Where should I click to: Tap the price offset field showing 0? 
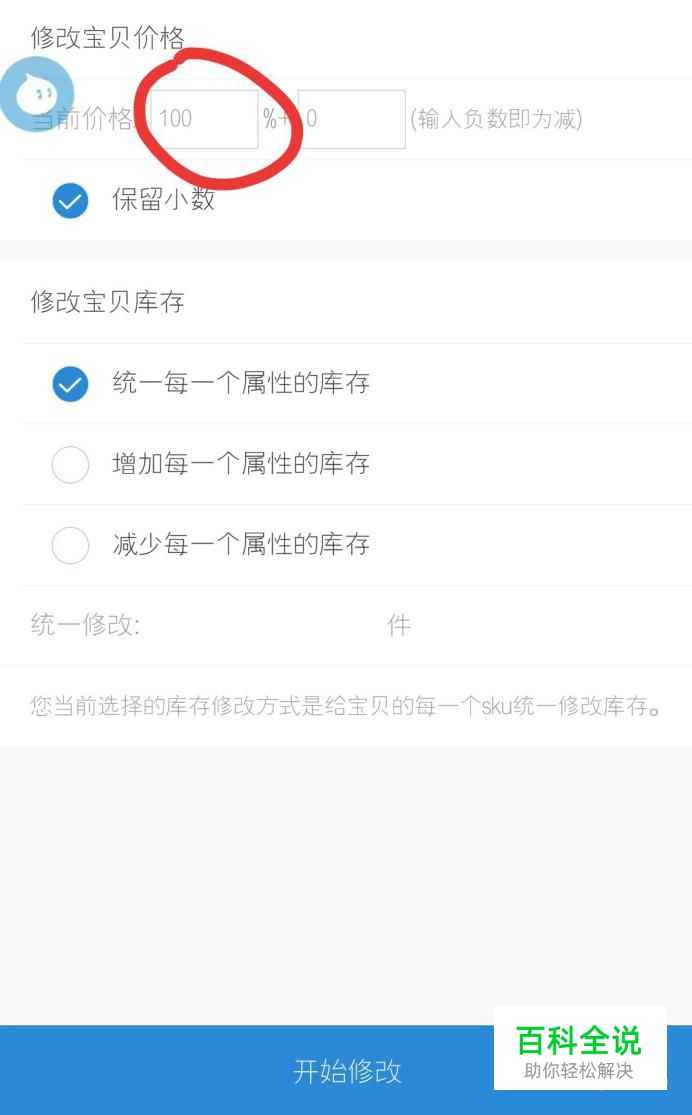pyautogui.click(x=352, y=119)
